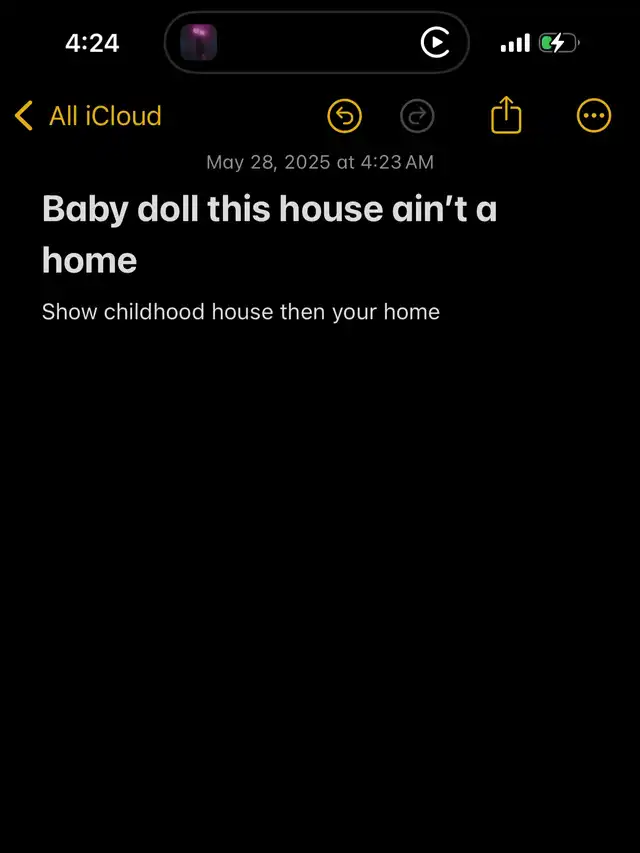Viewport: 640px width, 853px height.
Task: Undo the last edit
Action: (344, 117)
